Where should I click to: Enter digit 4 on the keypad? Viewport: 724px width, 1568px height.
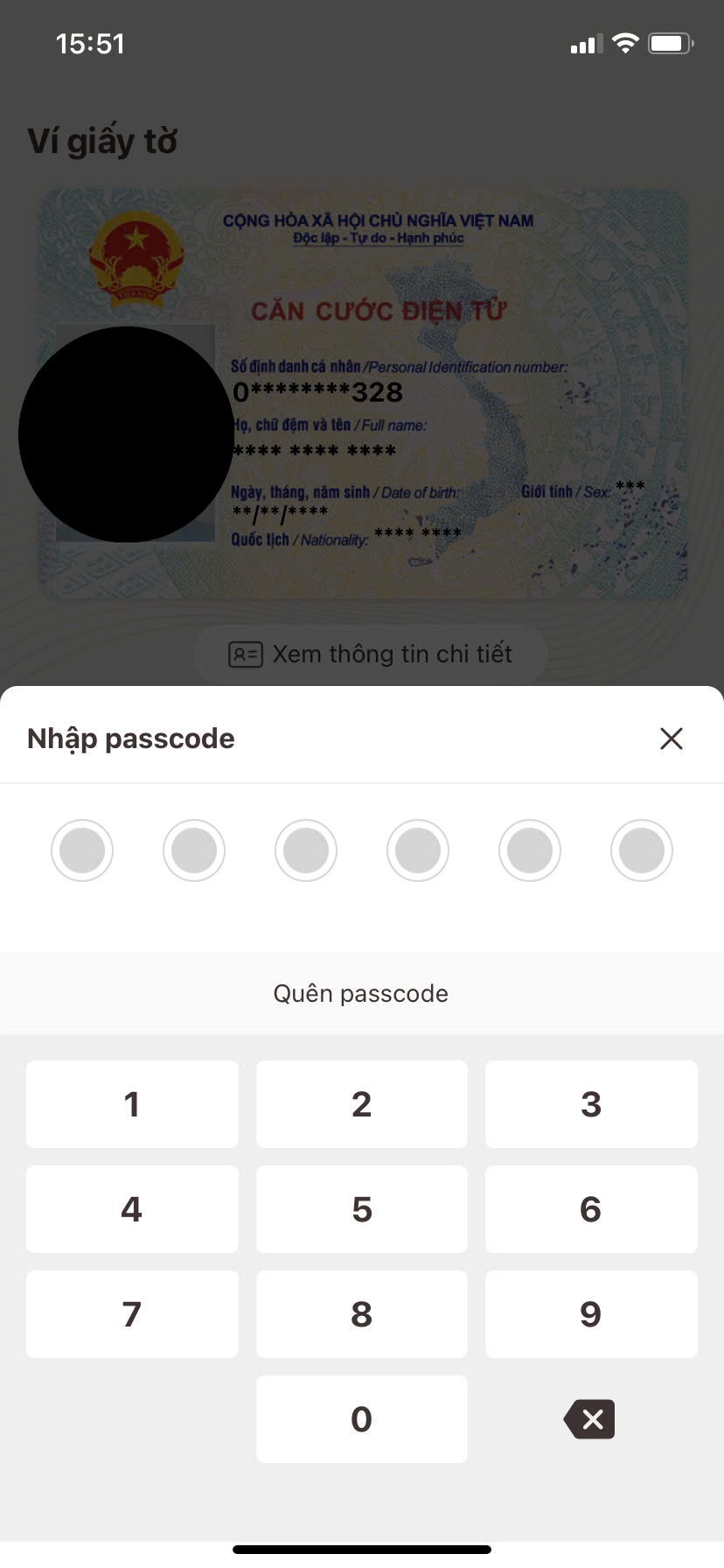point(132,1209)
